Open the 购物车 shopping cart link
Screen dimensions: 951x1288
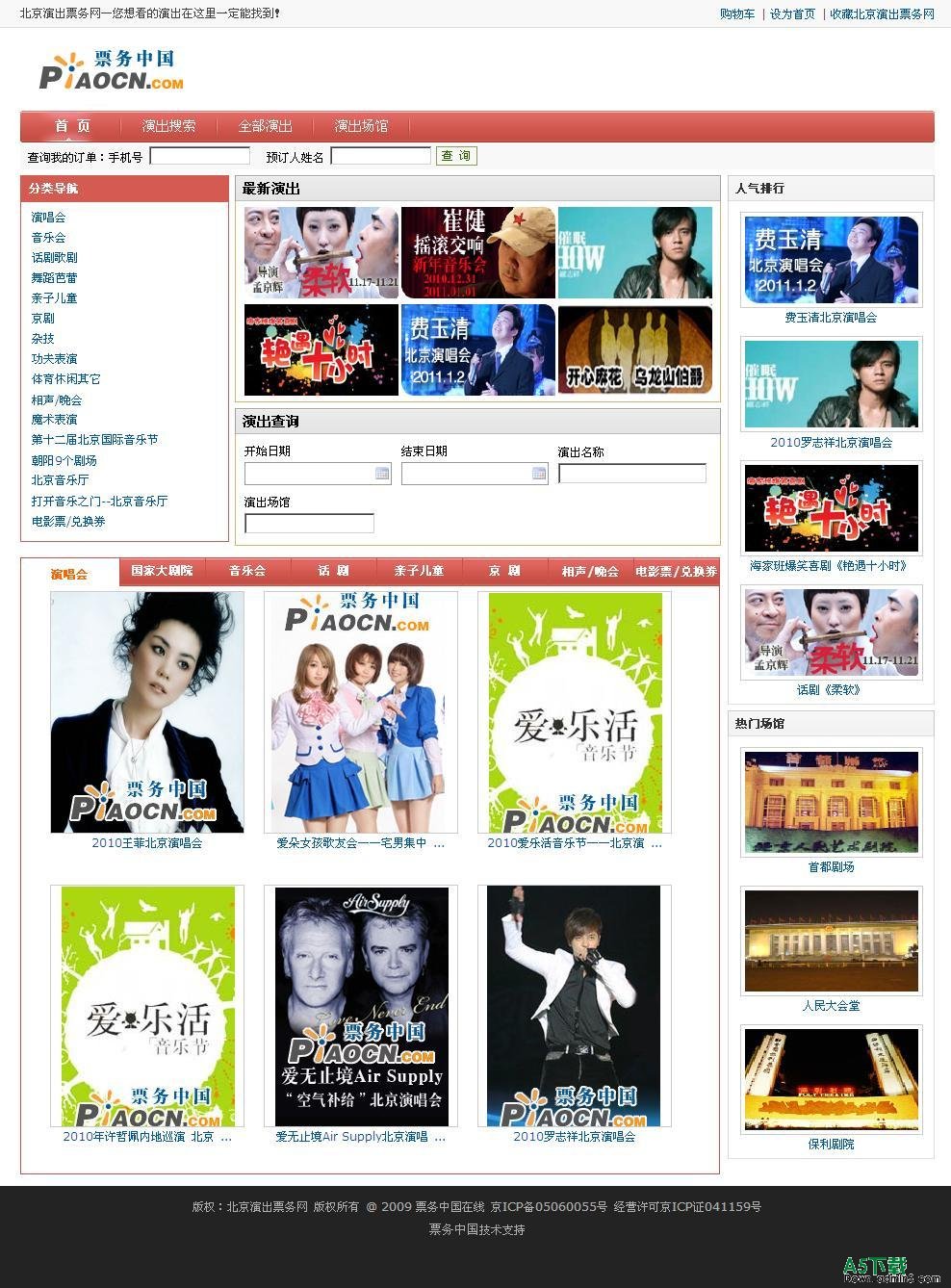[x=736, y=14]
